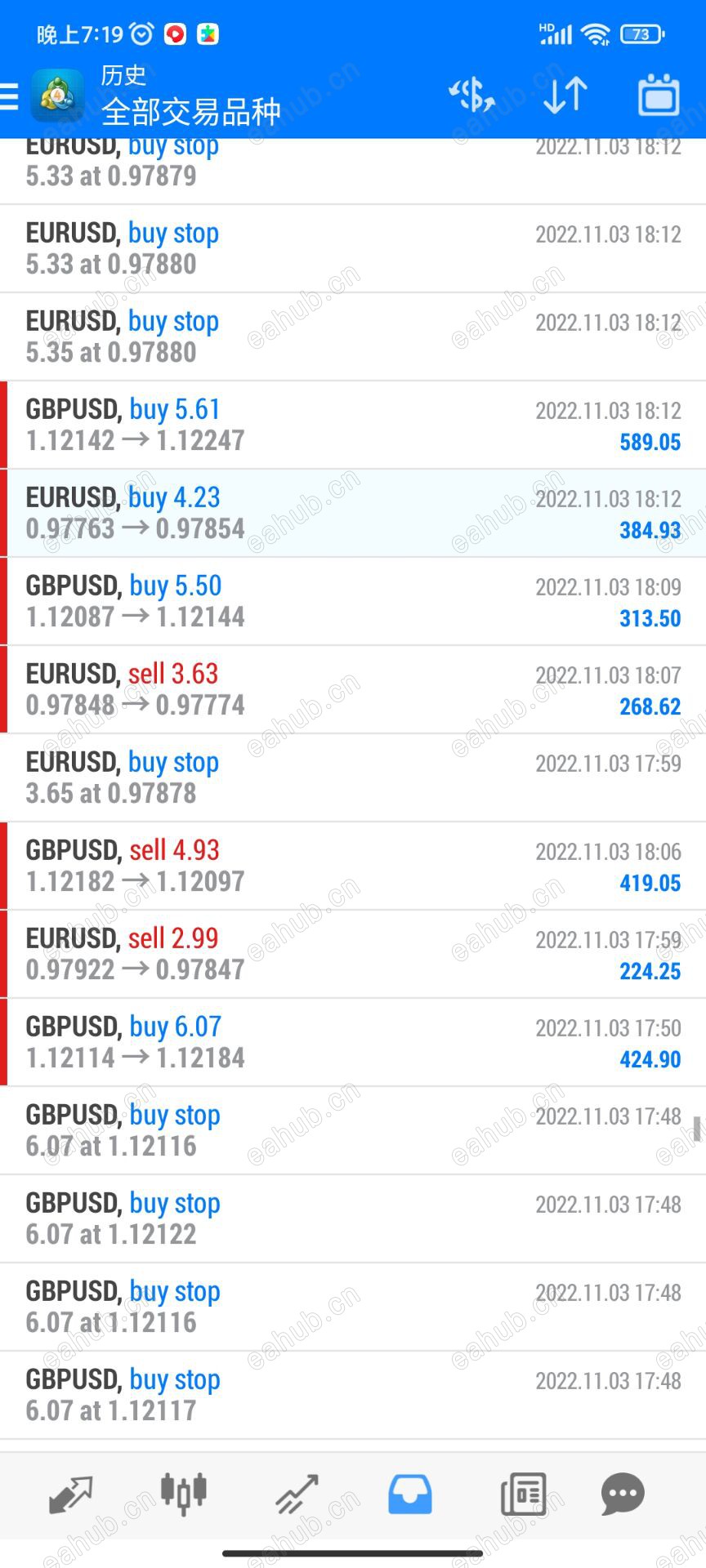Open the chat messages tab
The image size is (706, 1568).
point(623,1494)
